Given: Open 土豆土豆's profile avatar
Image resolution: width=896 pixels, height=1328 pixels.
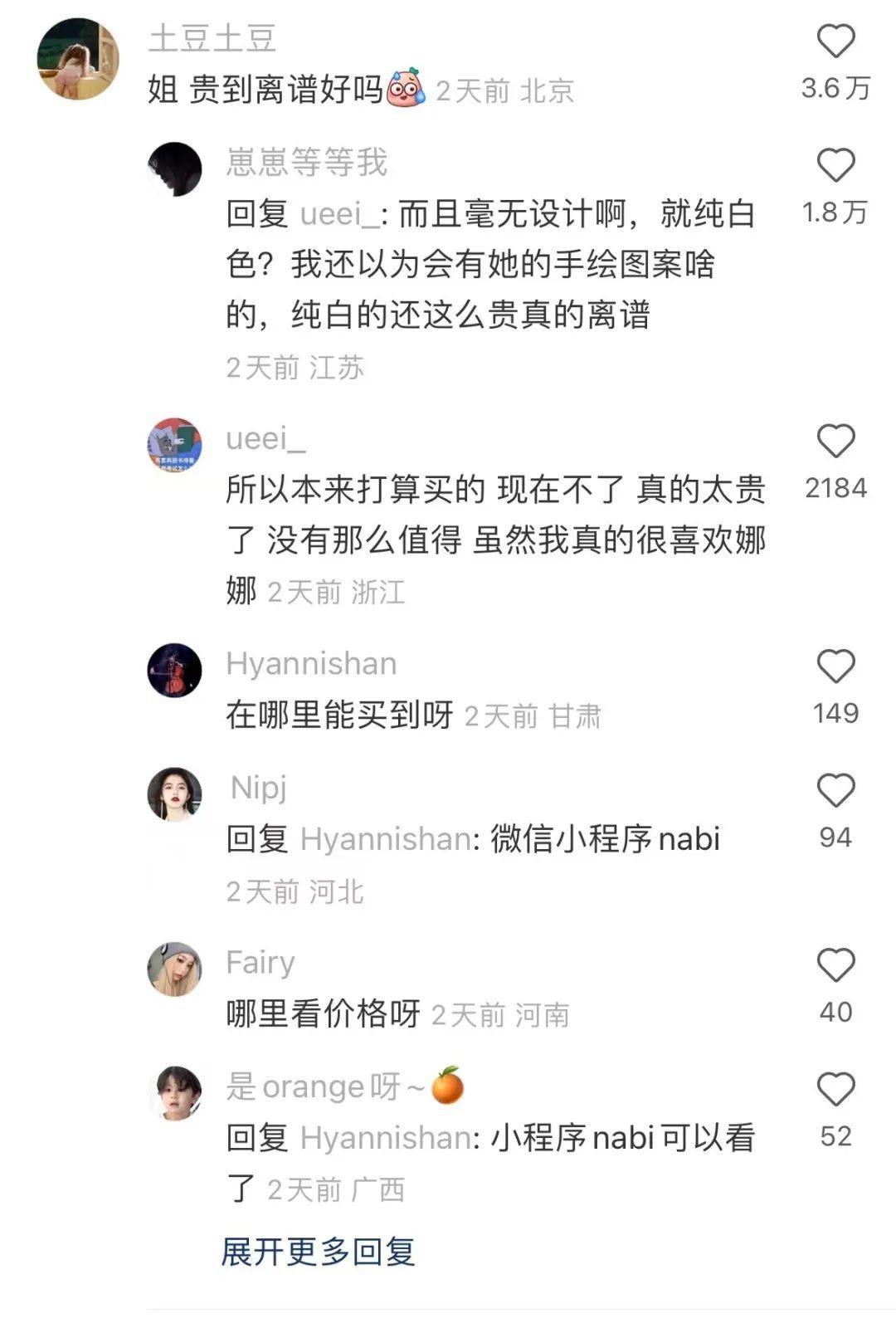Looking at the screenshot, I should (x=78, y=59).
